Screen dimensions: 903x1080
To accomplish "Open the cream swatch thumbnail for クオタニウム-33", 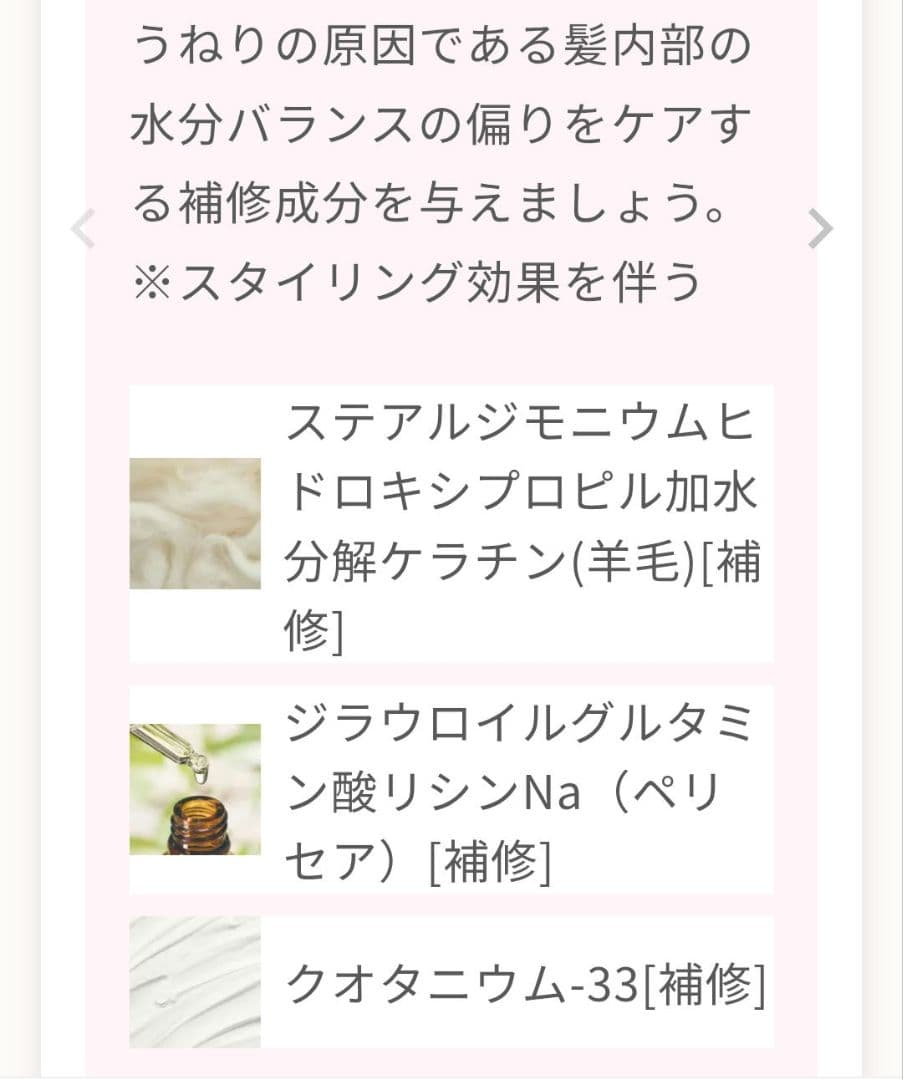I will 196,984.
